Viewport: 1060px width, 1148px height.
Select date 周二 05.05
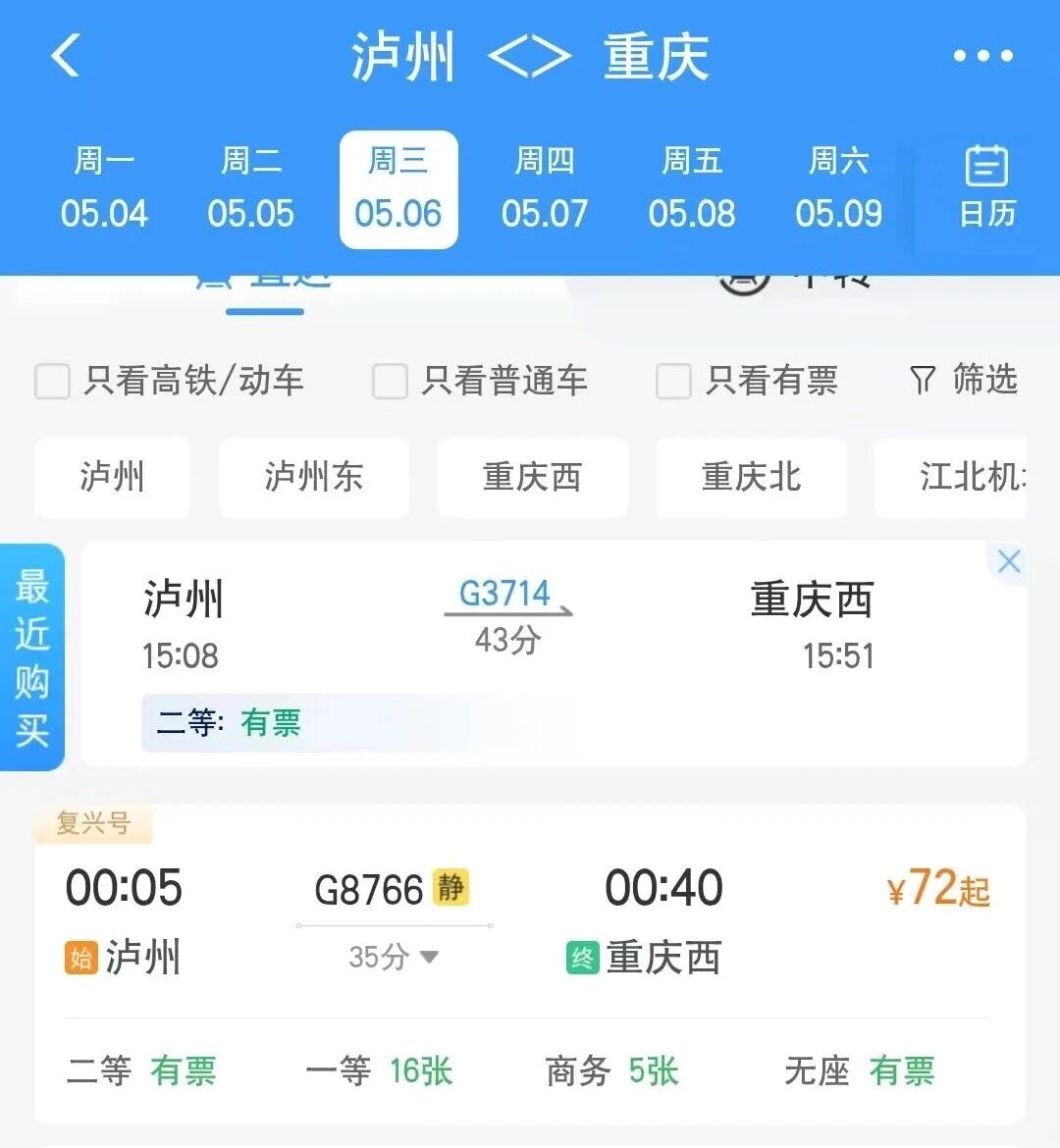tap(251, 188)
